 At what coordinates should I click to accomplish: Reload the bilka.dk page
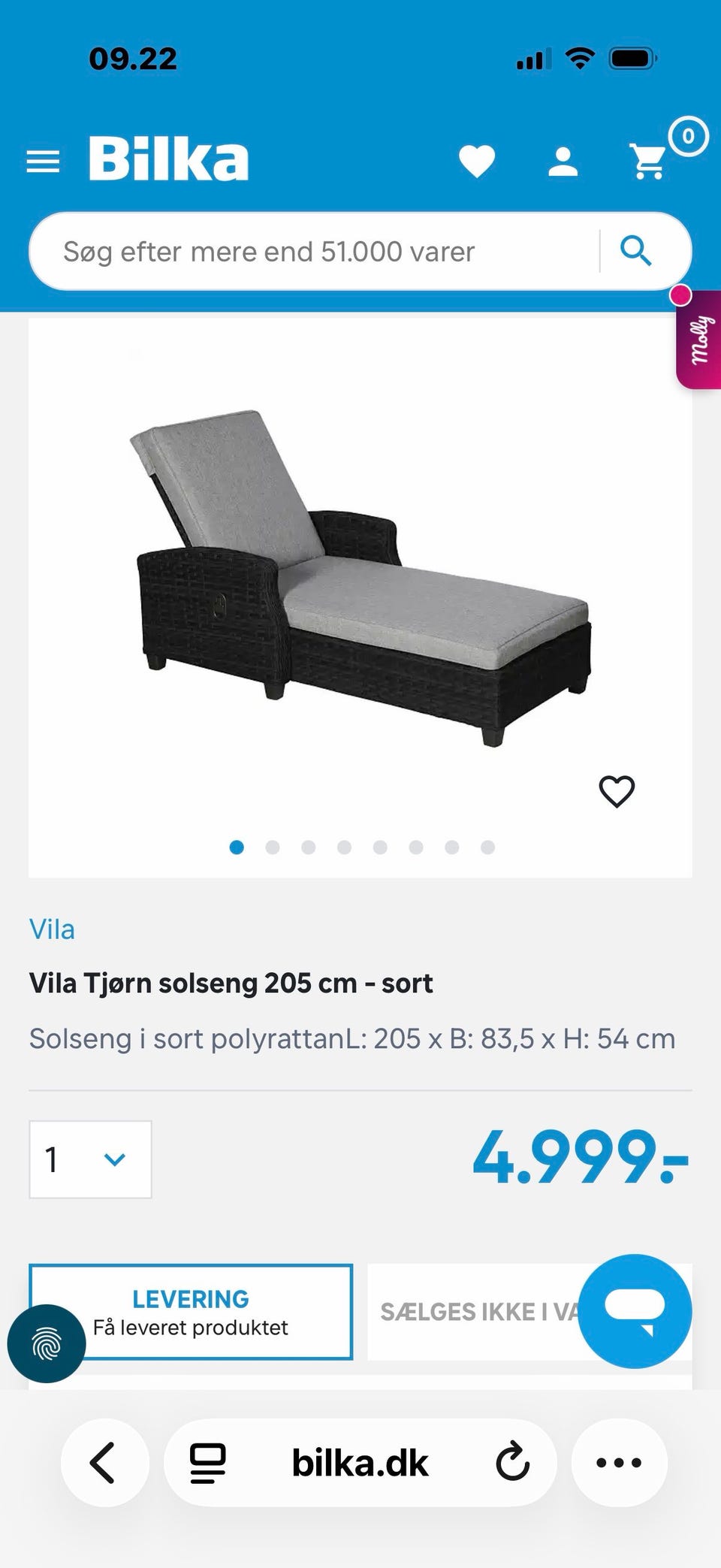513,1462
